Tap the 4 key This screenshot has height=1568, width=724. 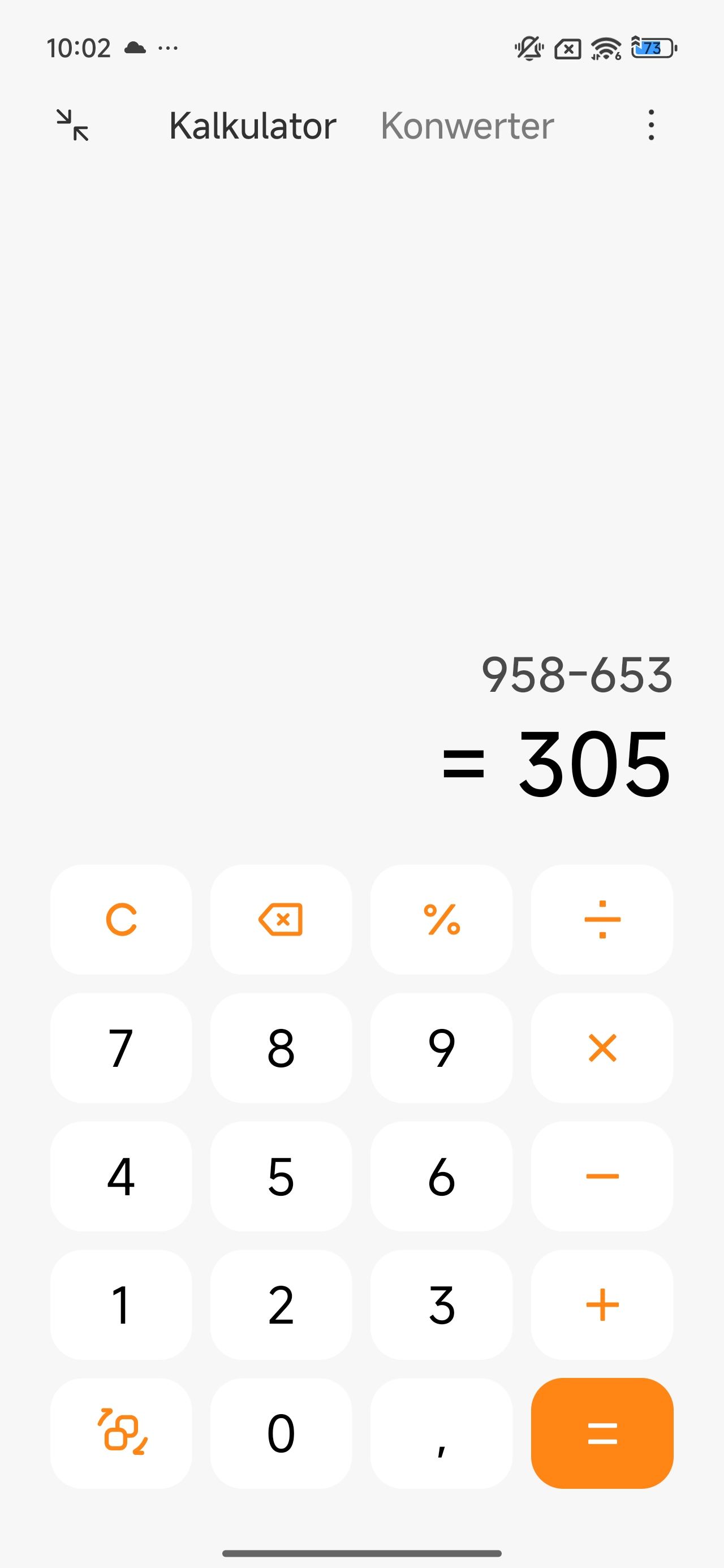121,1176
